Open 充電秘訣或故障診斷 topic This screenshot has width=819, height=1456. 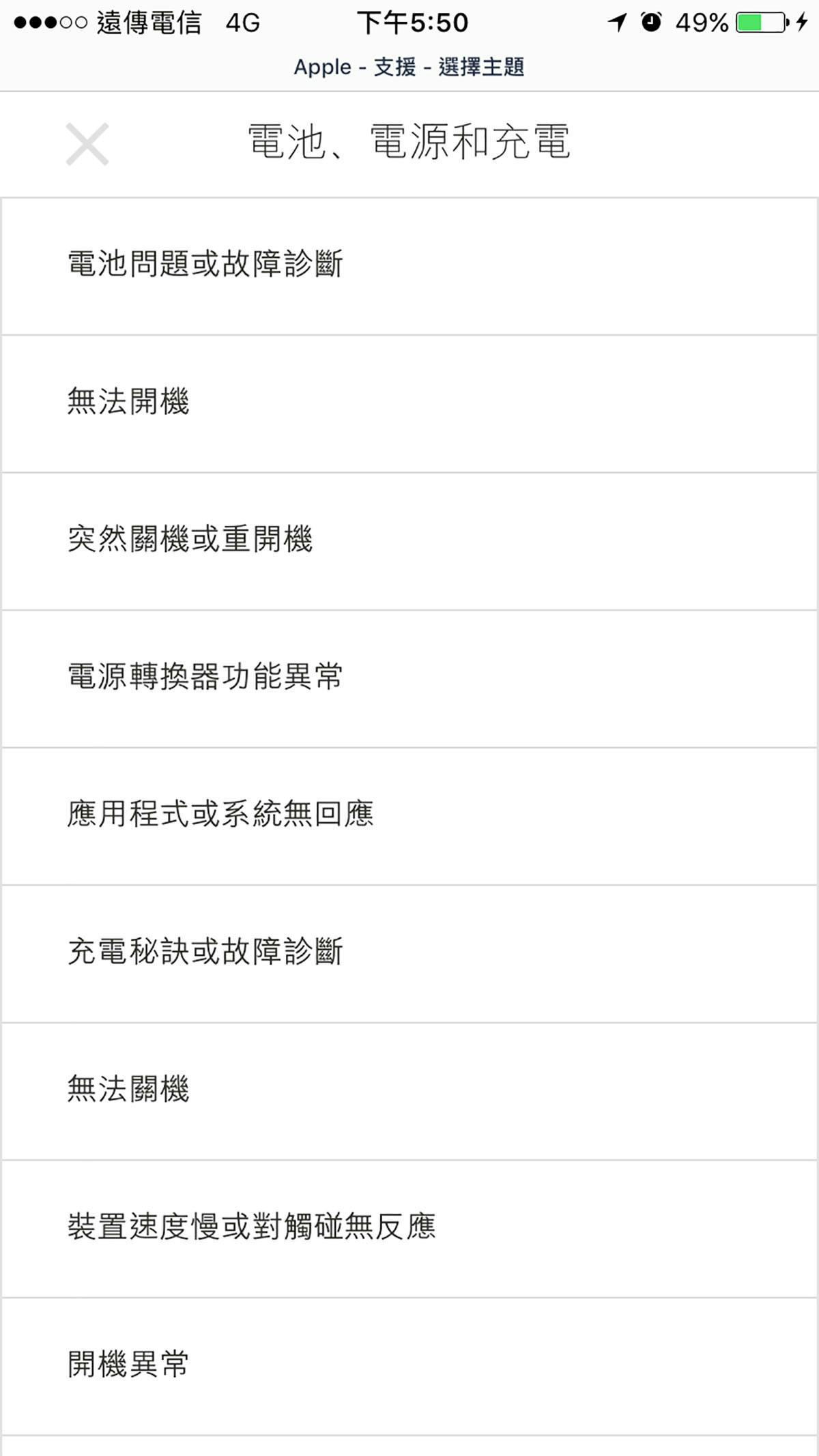(x=205, y=952)
